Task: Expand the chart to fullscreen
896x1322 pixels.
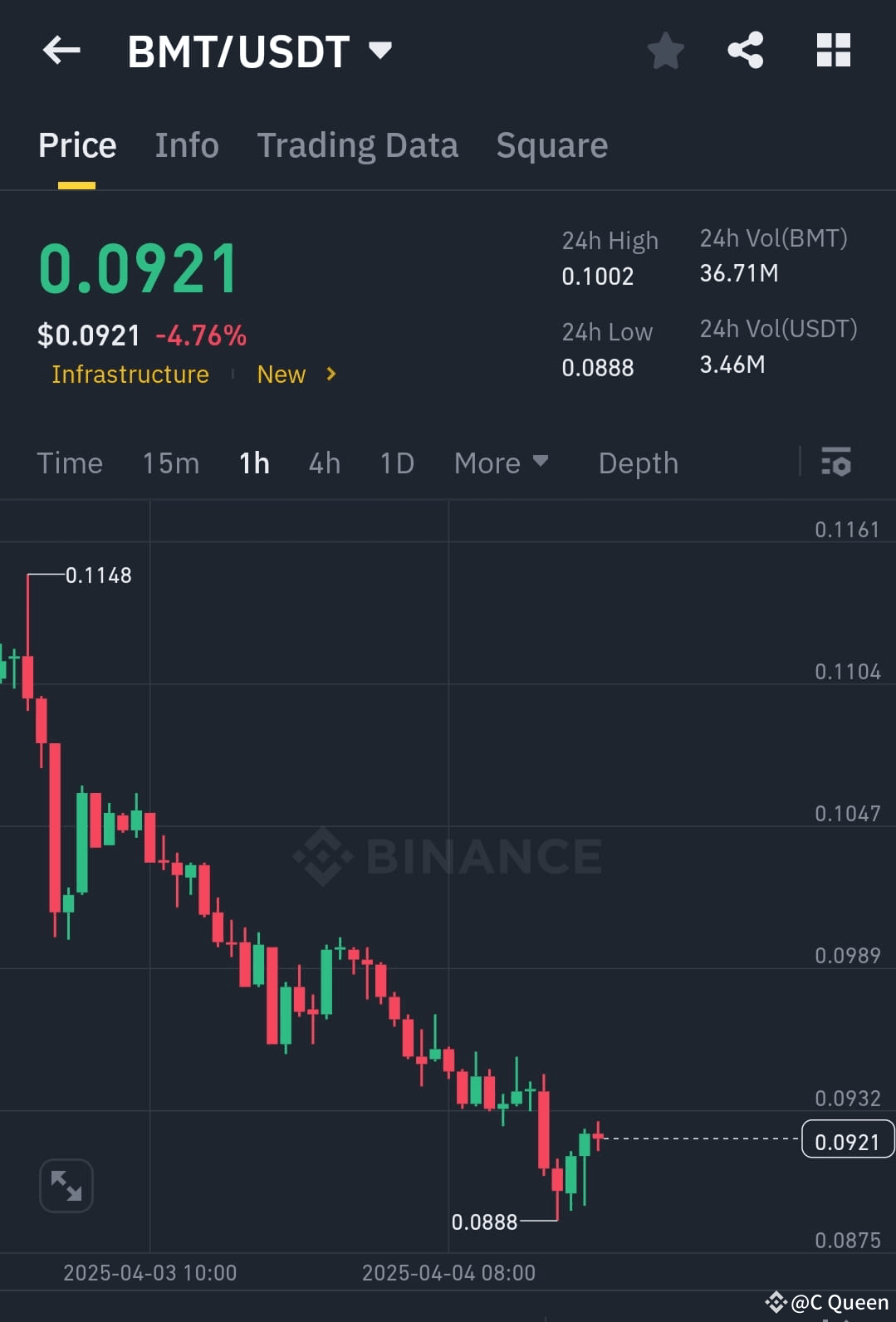Action: (x=66, y=1185)
